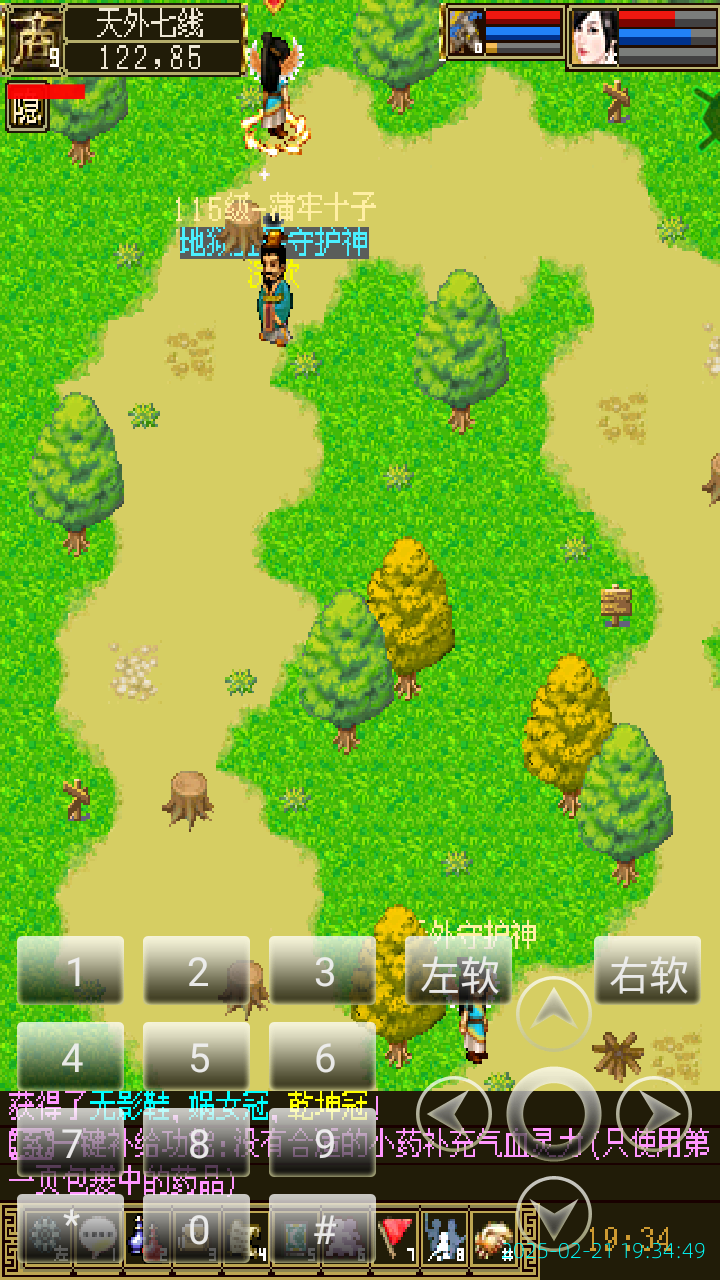This screenshot has width=720, height=1280.
Task: Tap the number 6 key
Action: click(323, 1057)
